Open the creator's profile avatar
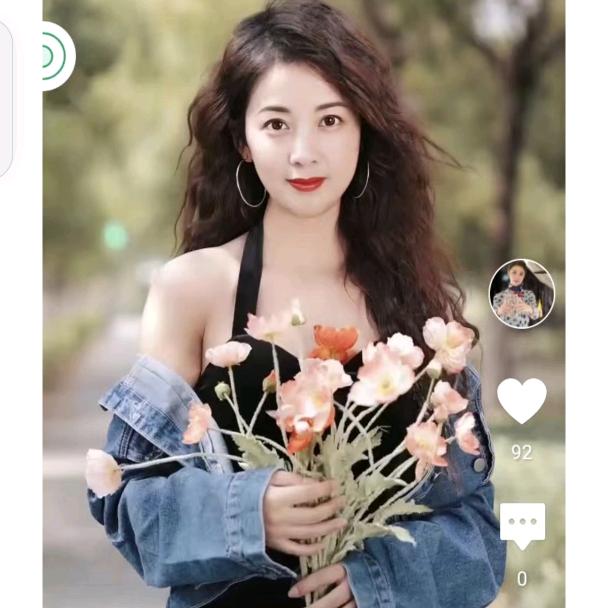The width and height of the screenshot is (608, 608). (521, 293)
